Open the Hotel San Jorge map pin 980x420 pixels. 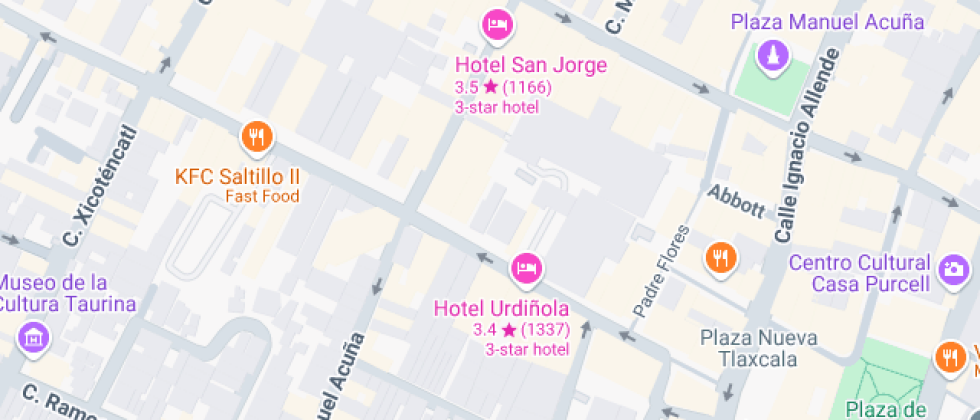(x=497, y=25)
